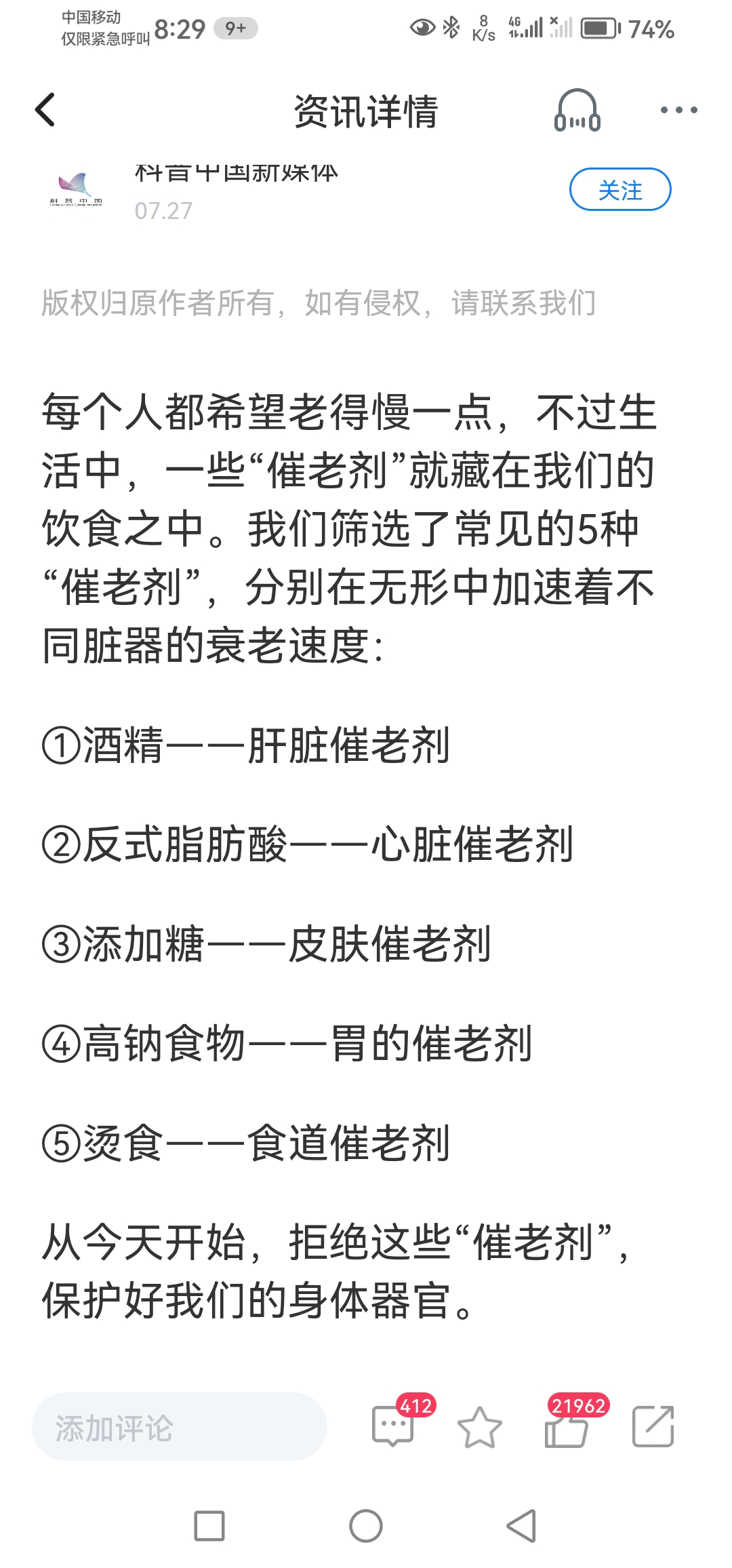This screenshot has height=1568, width=732.
Task: View the 412 comments
Action: (x=394, y=1426)
